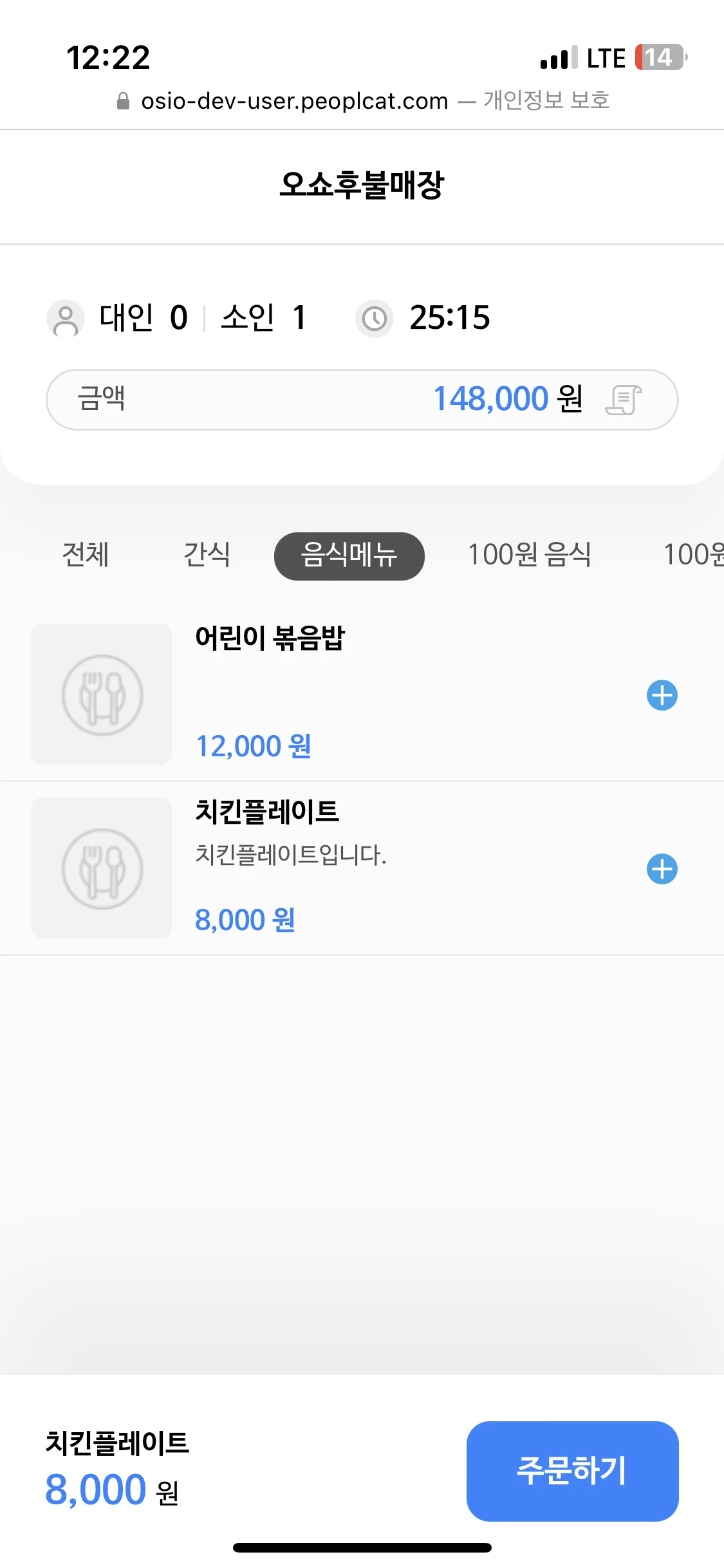The width and height of the screenshot is (724, 1568).
Task: Switch to the 전체 category tab
Action: pyautogui.click(x=86, y=555)
